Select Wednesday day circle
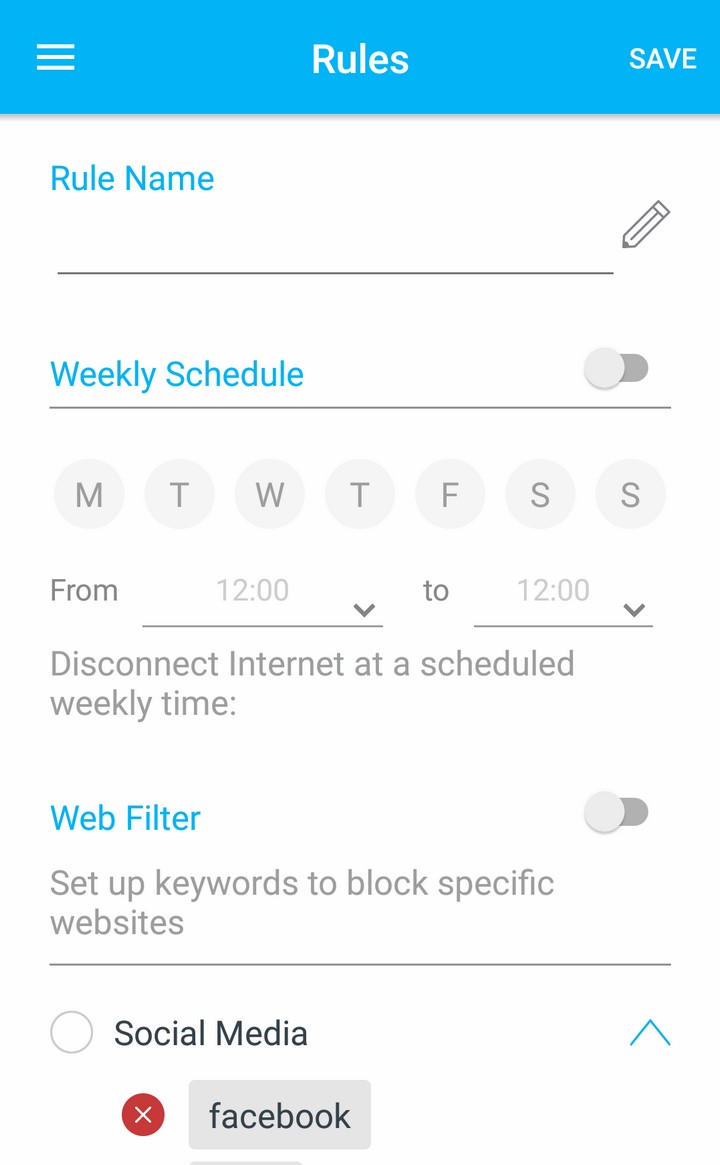720x1165 pixels. pyautogui.click(x=270, y=494)
